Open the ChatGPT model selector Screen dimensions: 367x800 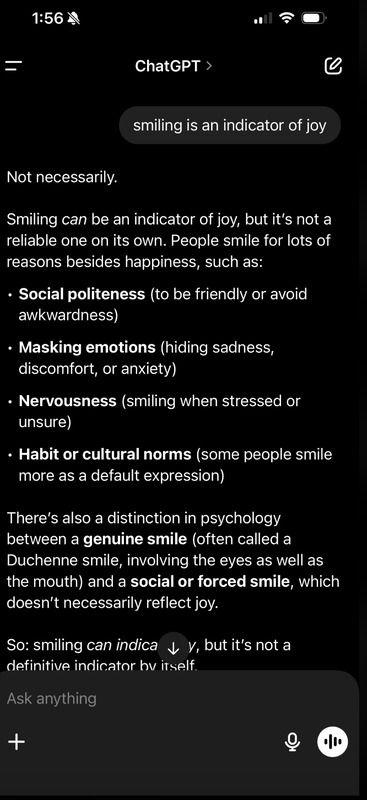pyautogui.click(x=173, y=66)
